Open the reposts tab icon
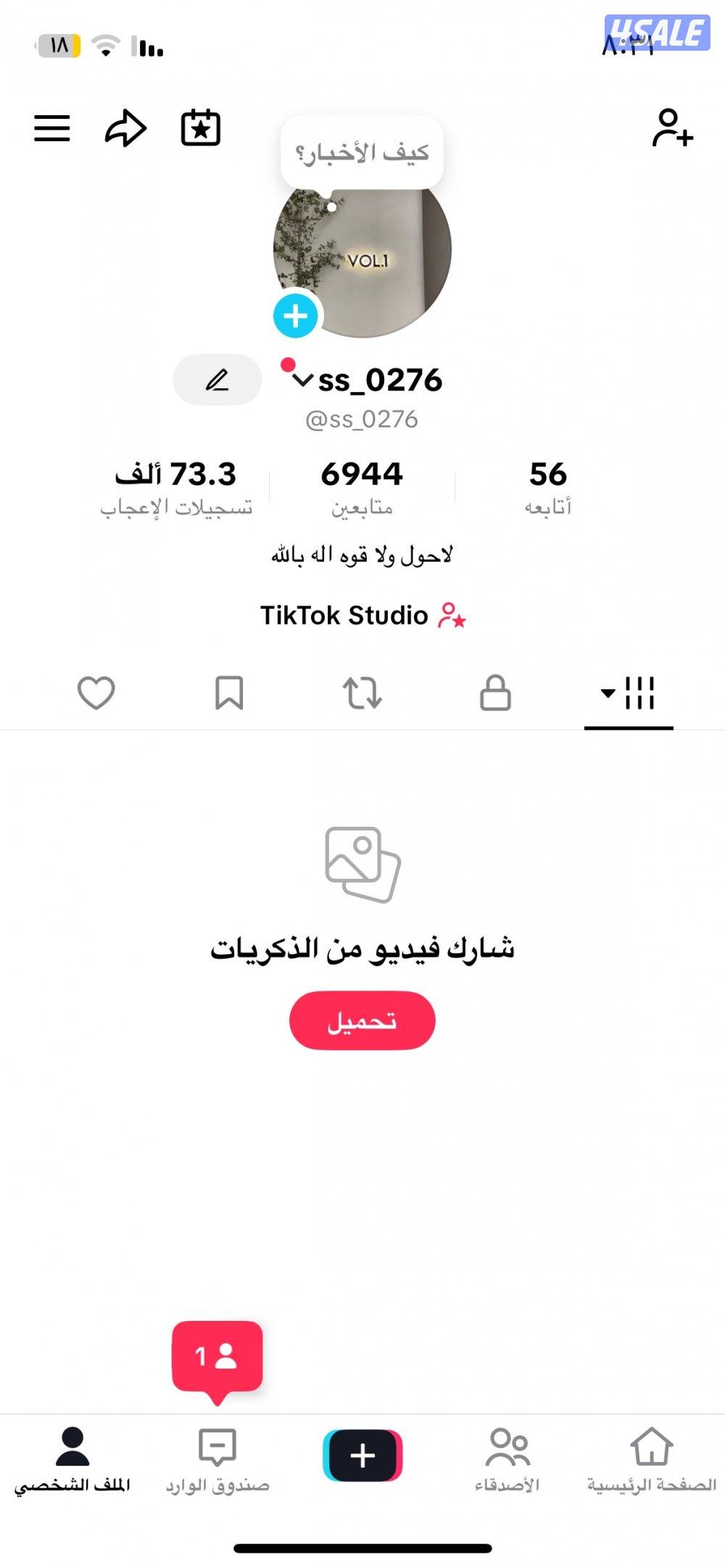The width and height of the screenshot is (725, 1568). coord(362,693)
